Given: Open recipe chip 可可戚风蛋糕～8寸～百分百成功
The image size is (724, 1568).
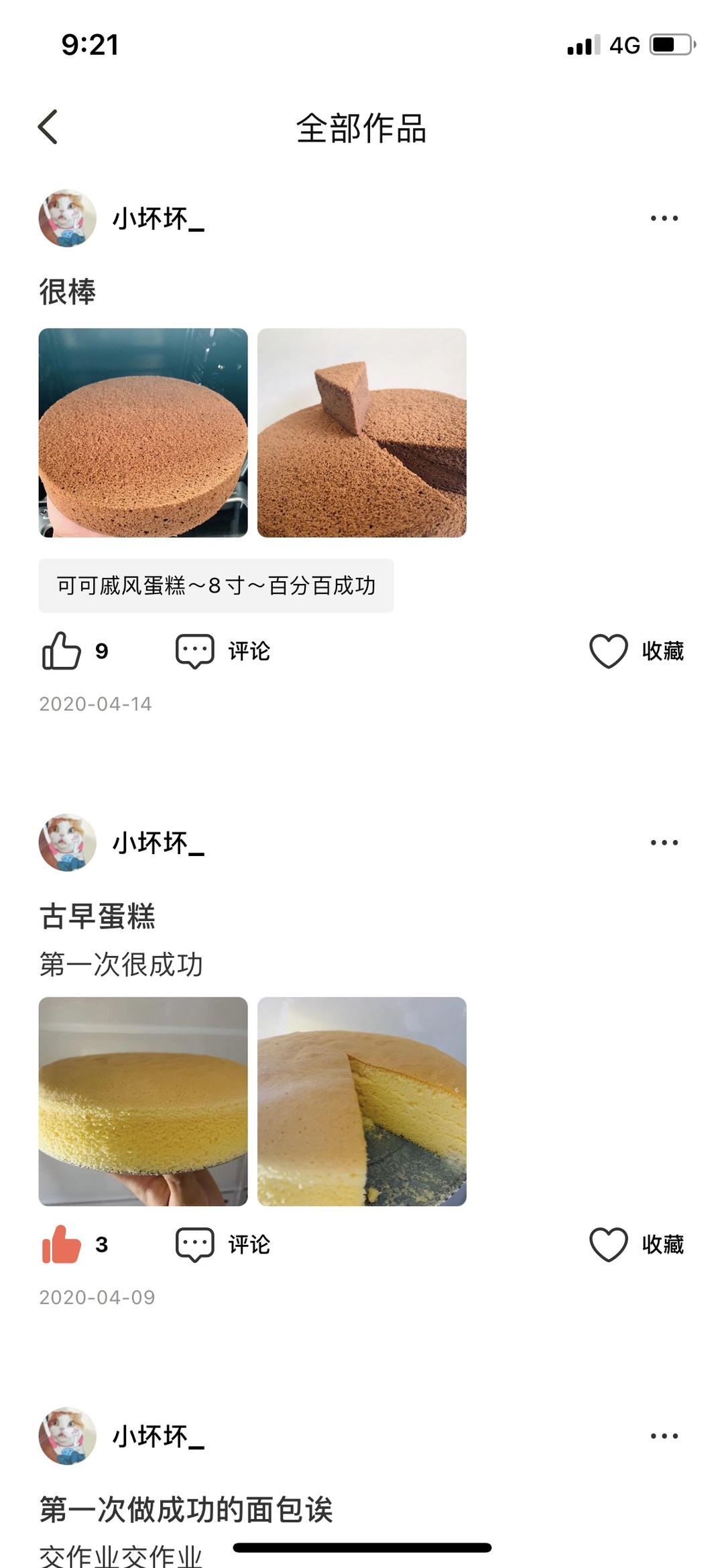Looking at the screenshot, I should 216,586.
